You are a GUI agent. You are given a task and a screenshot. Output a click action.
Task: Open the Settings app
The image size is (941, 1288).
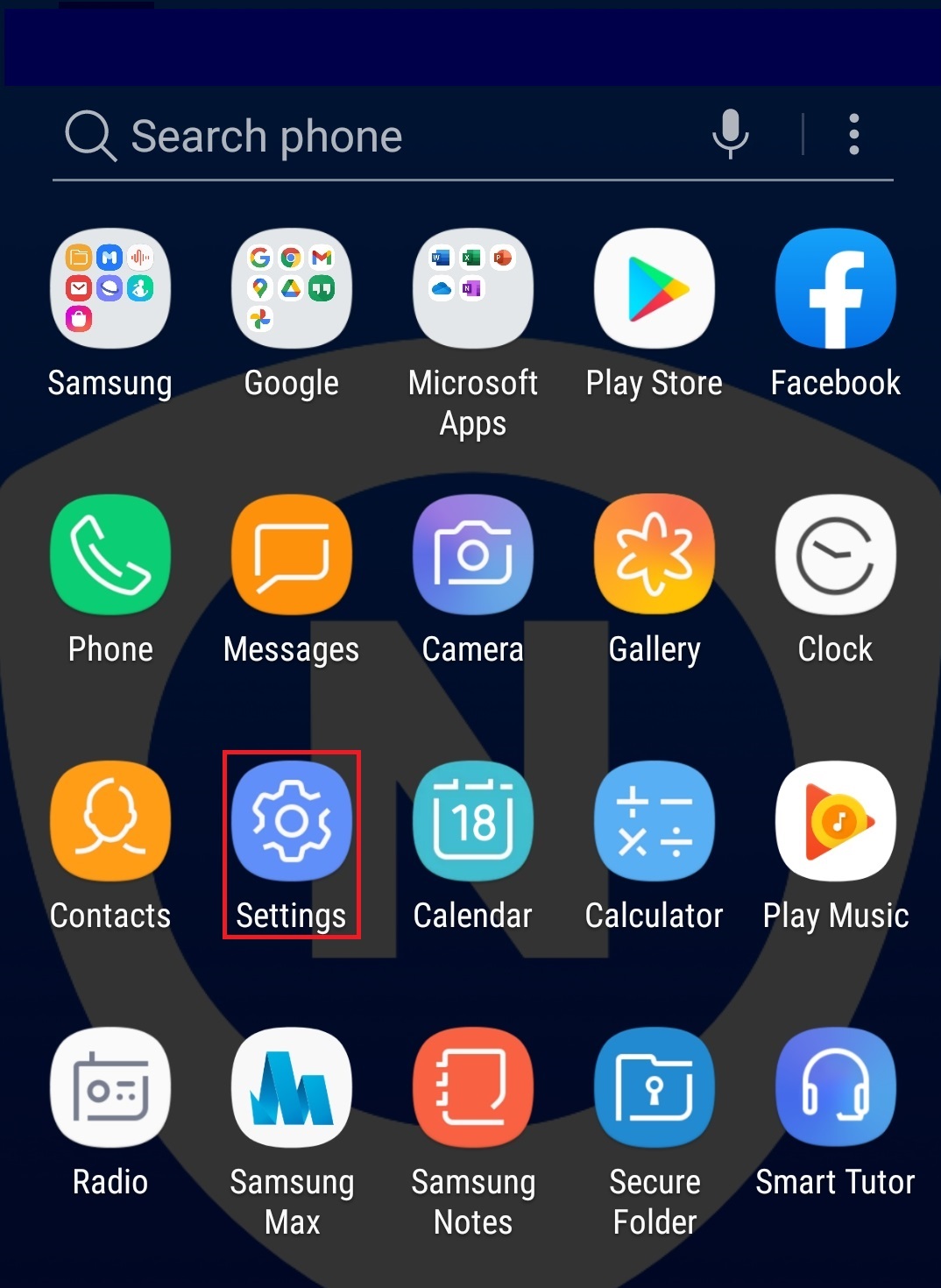tap(292, 822)
